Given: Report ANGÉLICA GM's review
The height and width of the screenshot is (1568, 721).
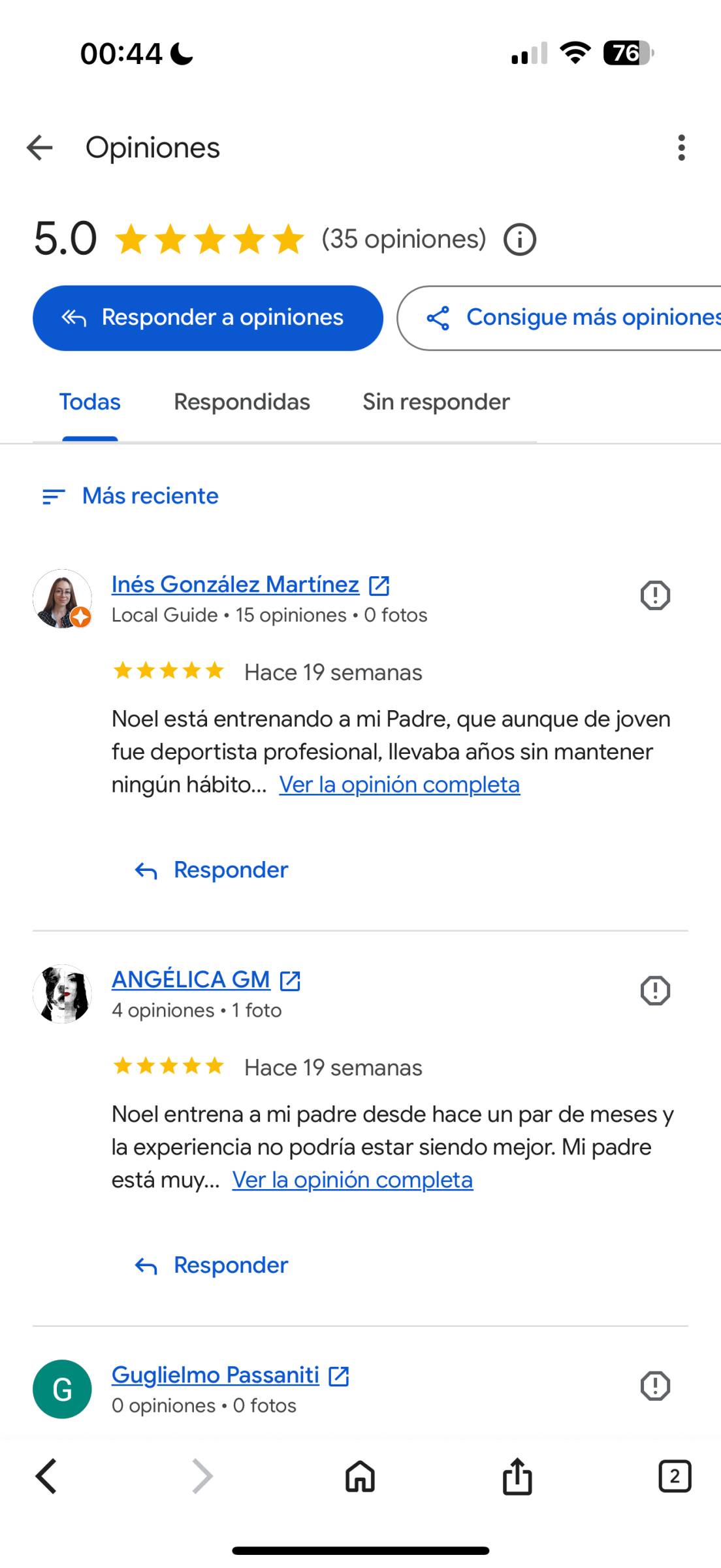Looking at the screenshot, I should [x=655, y=990].
